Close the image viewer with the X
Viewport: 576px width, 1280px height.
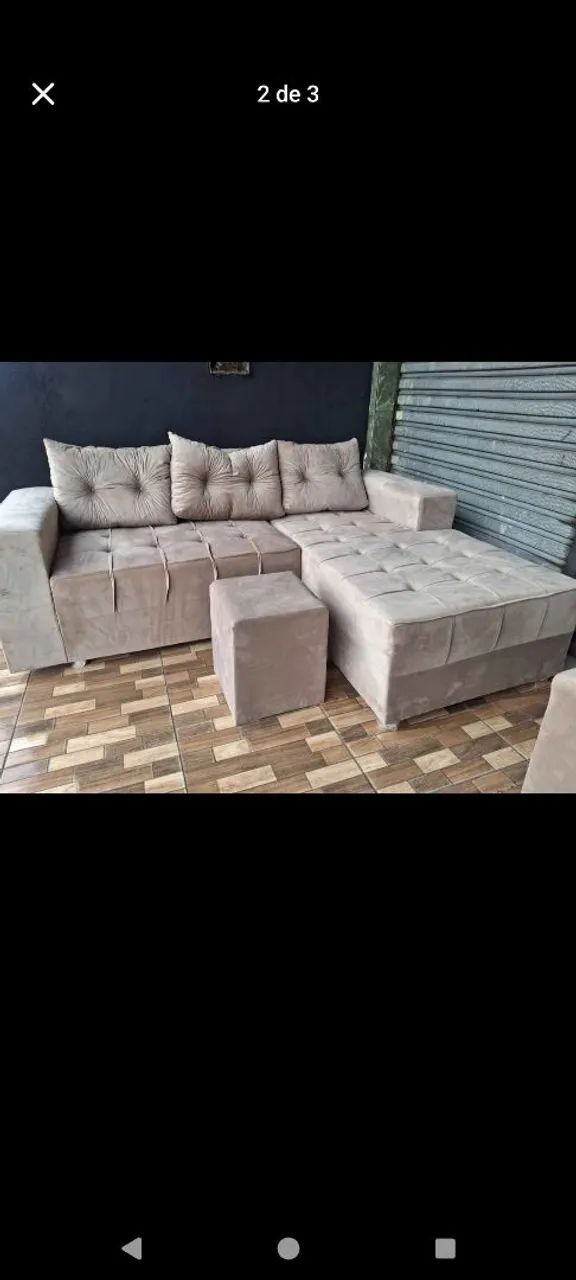click(43, 94)
